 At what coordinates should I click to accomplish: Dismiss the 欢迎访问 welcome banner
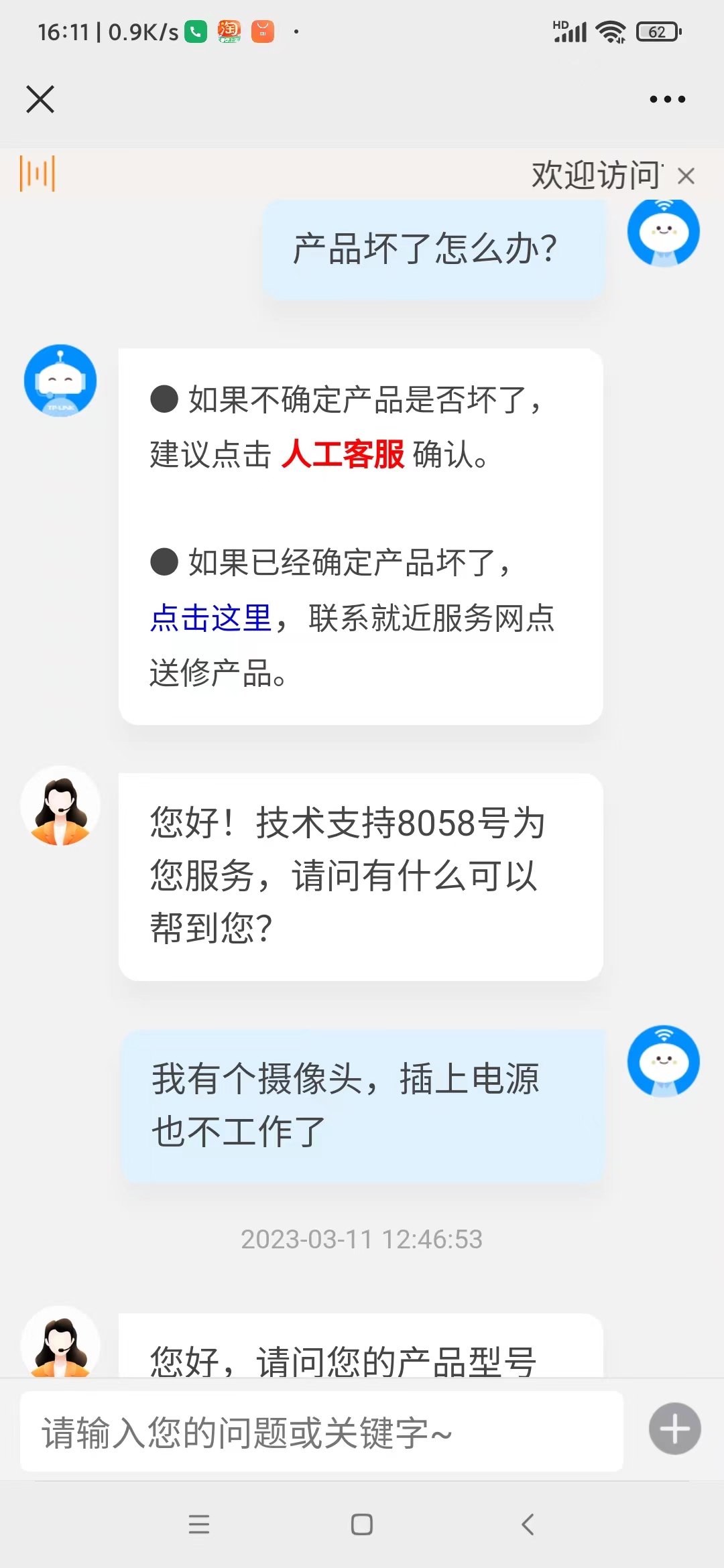click(x=686, y=176)
